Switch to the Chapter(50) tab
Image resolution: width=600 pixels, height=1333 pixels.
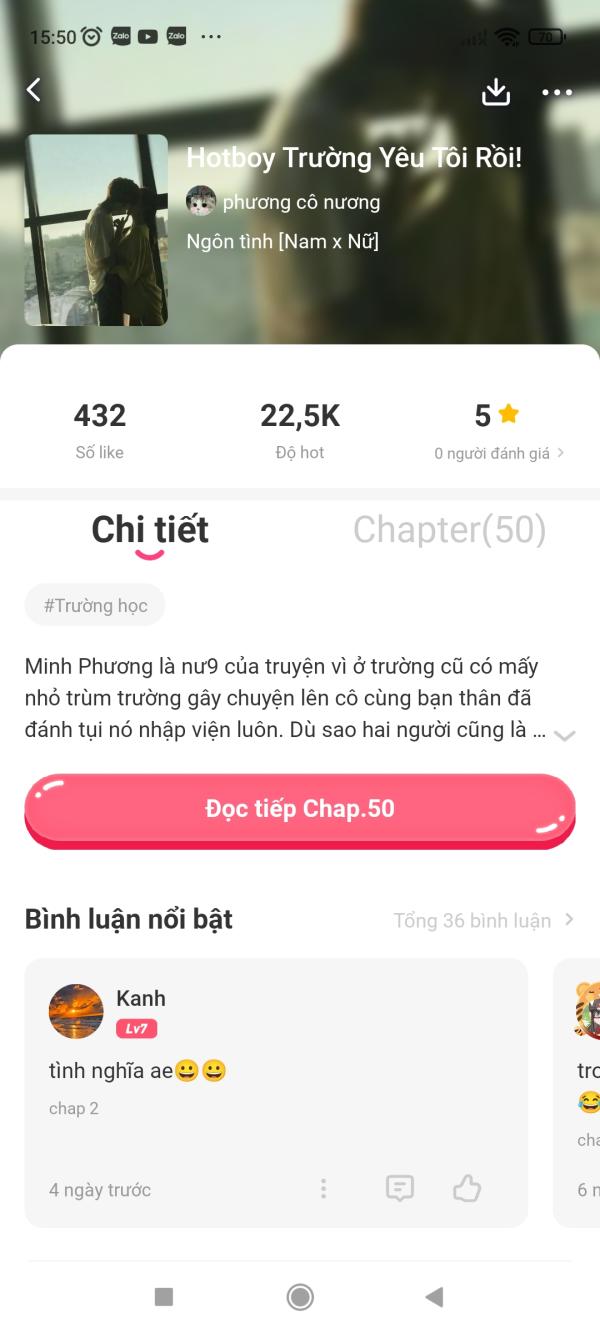point(449,529)
